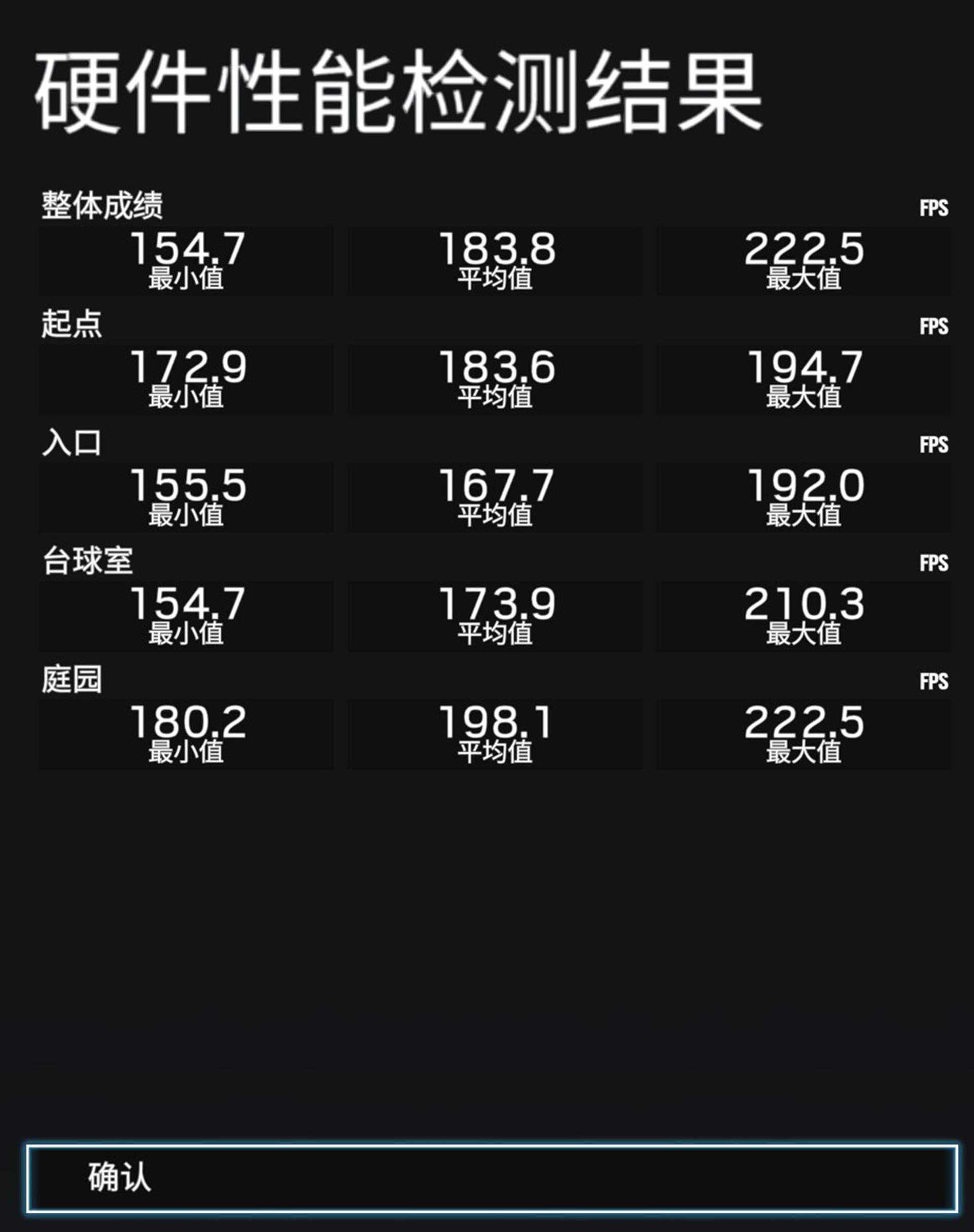The height and width of the screenshot is (1232, 974).
Task: Tap the 确认 button
Action: click(x=491, y=1178)
